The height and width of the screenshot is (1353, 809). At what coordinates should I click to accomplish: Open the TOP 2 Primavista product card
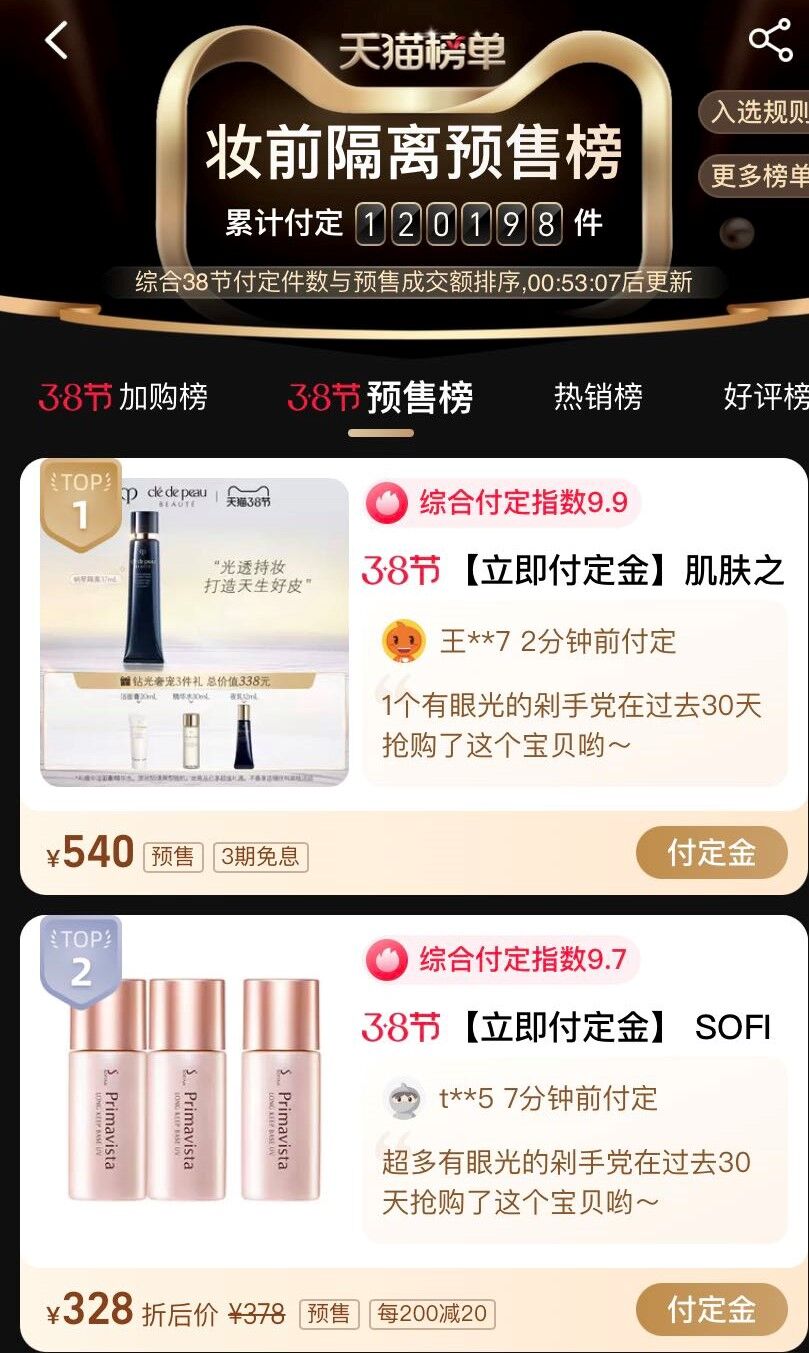tap(194, 1089)
